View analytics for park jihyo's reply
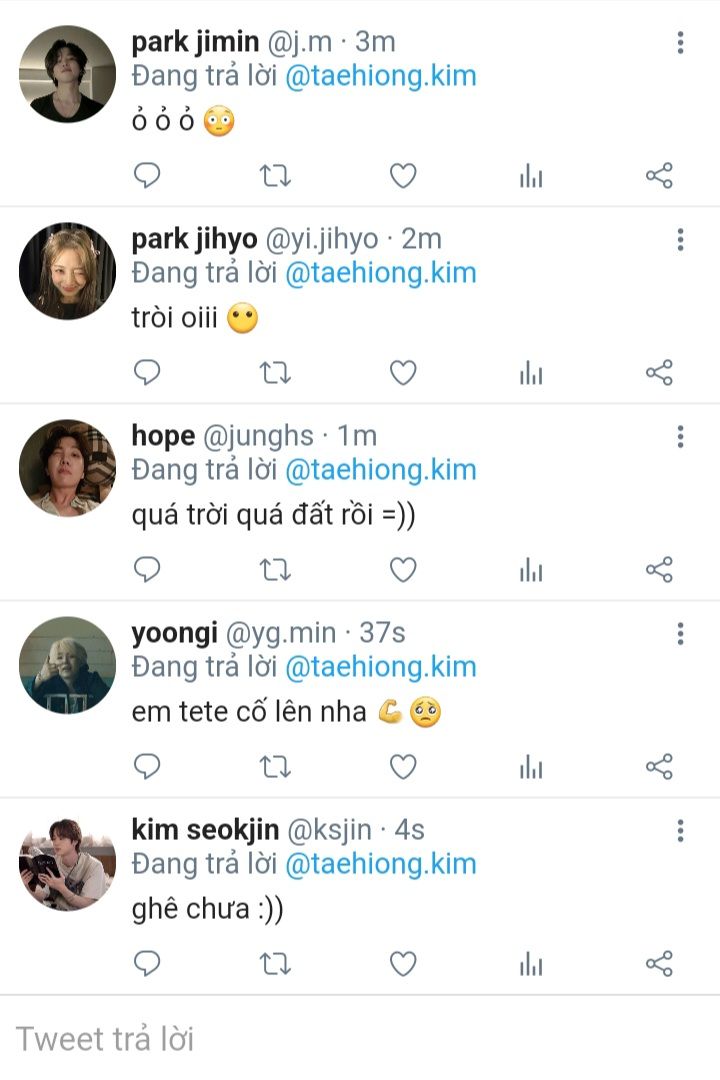 pos(531,374)
